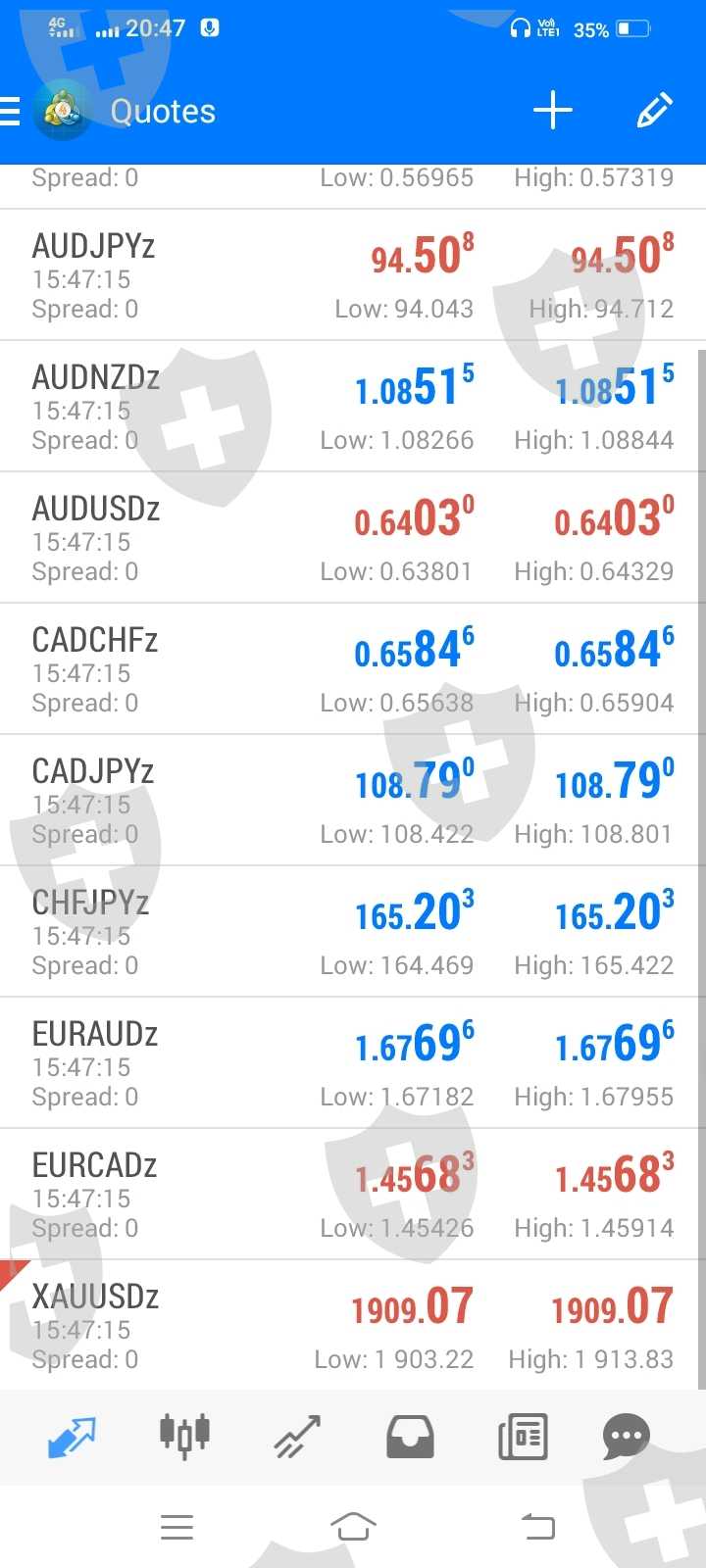Open the AUDUSDz quote row
This screenshot has width=706, height=1568.
coord(353,538)
